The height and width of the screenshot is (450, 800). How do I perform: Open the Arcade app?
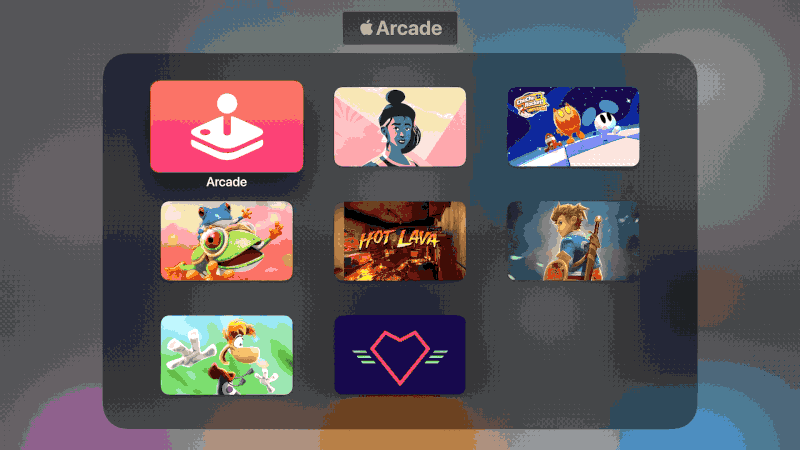click(x=226, y=127)
